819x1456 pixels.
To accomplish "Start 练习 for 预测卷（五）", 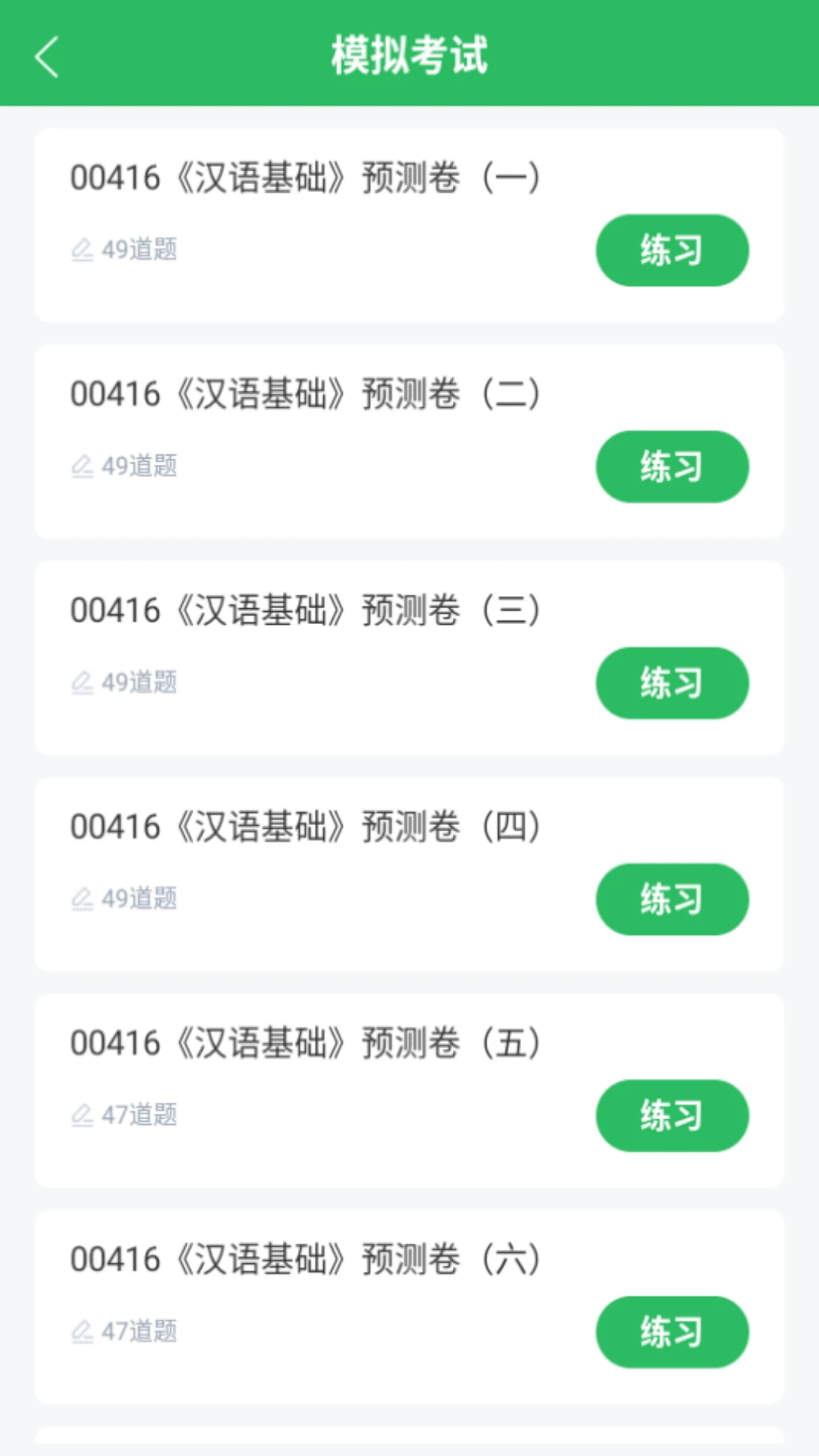I will [x=672, y=1116].
